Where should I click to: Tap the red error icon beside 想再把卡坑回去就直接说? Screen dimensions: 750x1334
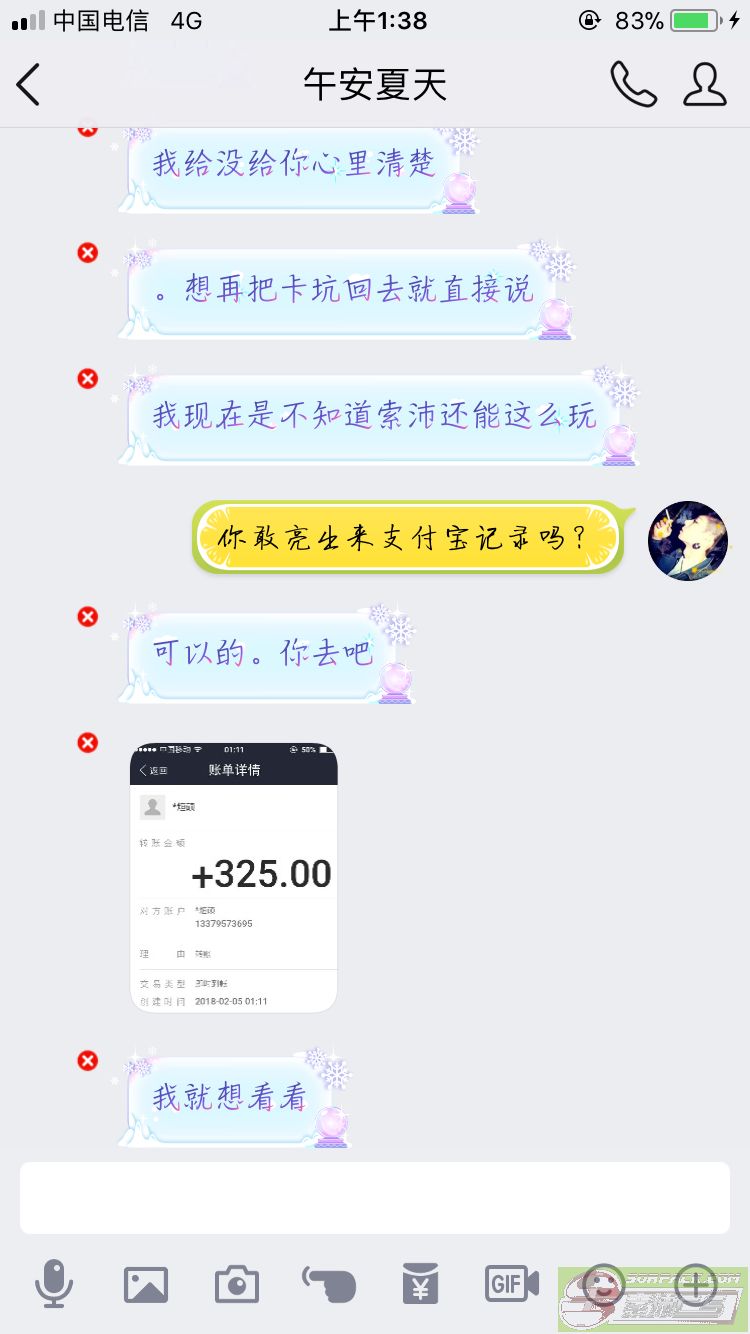(88, 253)
